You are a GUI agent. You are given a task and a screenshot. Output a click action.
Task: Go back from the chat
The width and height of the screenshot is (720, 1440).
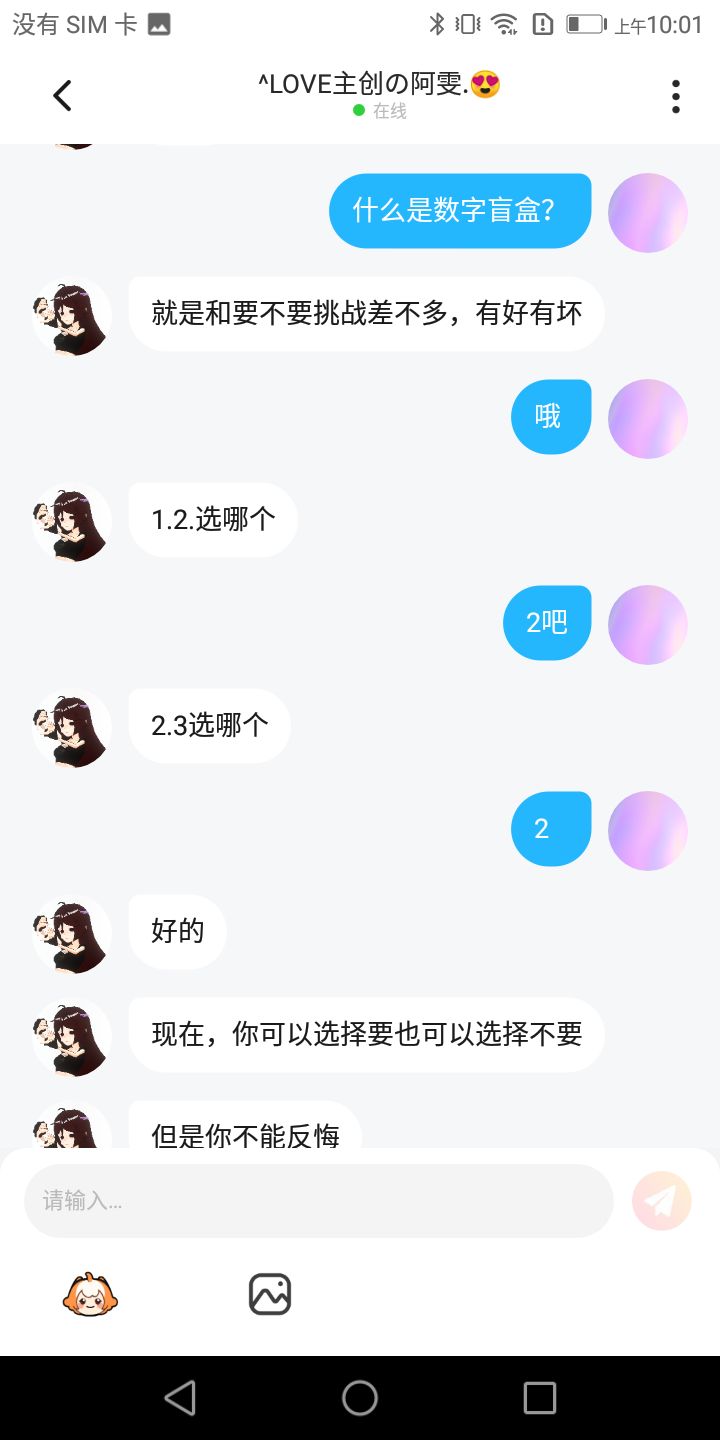(62, 96)
